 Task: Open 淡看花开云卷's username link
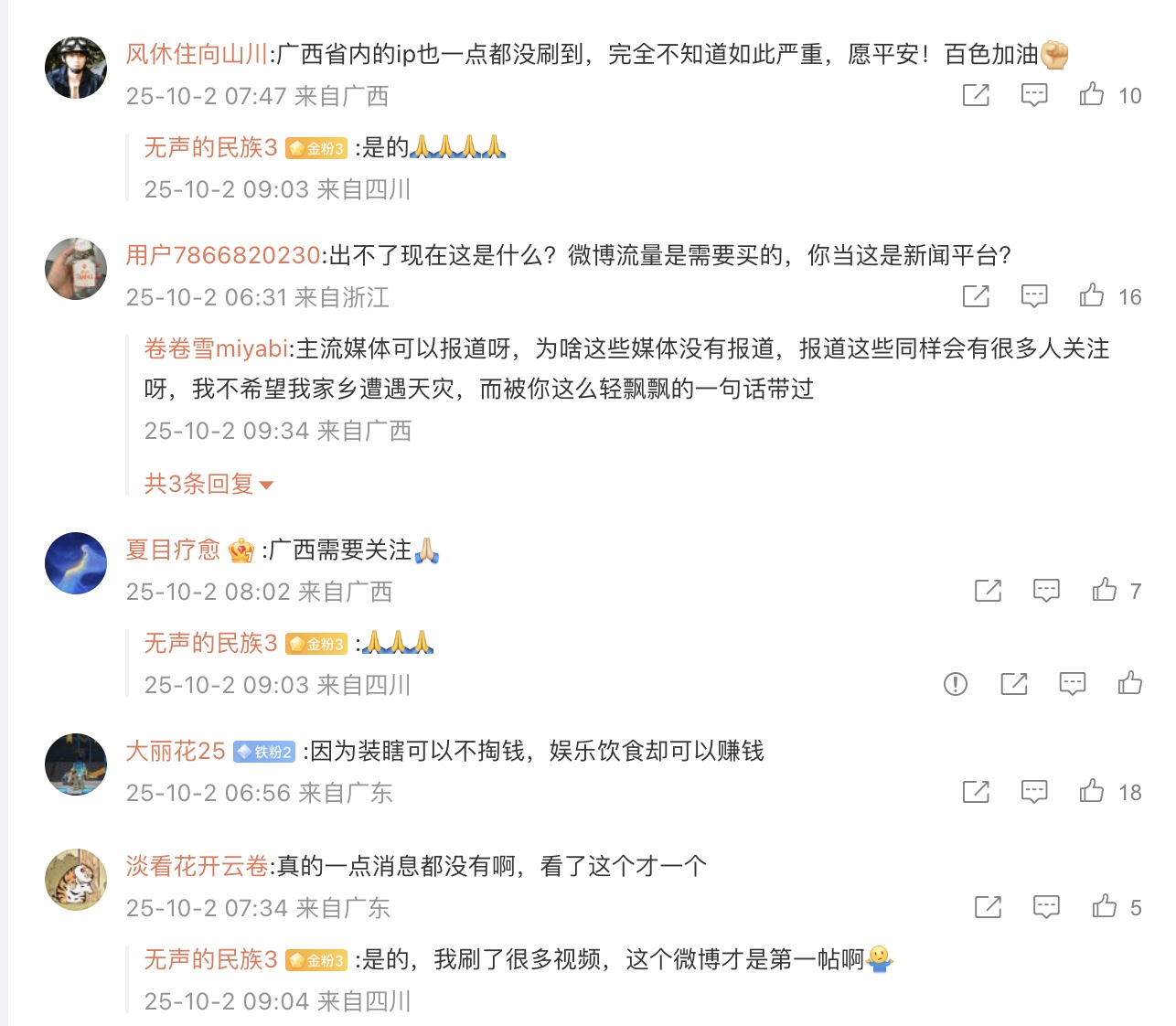click(197, 866)
